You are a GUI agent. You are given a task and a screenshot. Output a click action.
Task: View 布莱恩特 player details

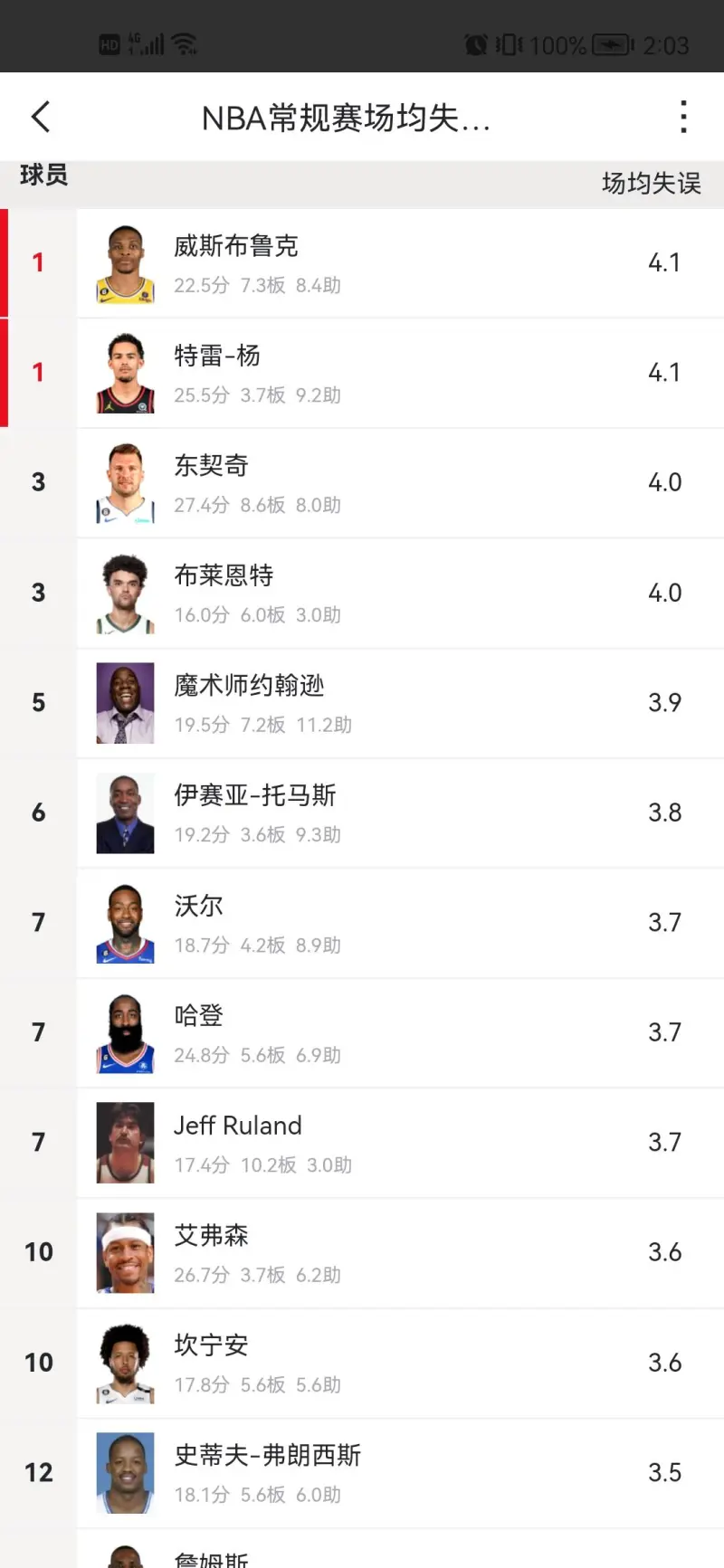coord(362,594)
